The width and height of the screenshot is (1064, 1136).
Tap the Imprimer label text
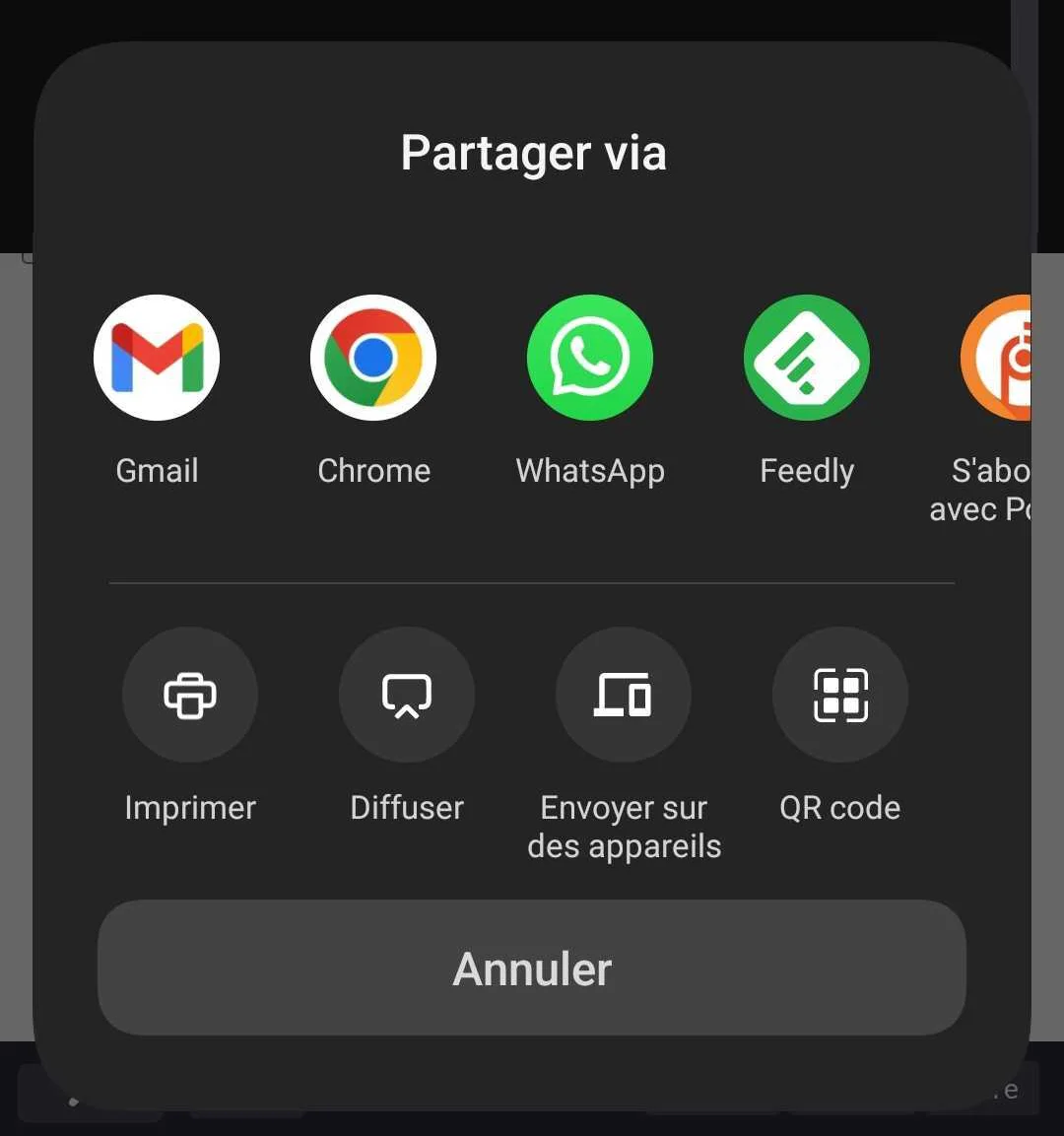[x=190, y=807]
